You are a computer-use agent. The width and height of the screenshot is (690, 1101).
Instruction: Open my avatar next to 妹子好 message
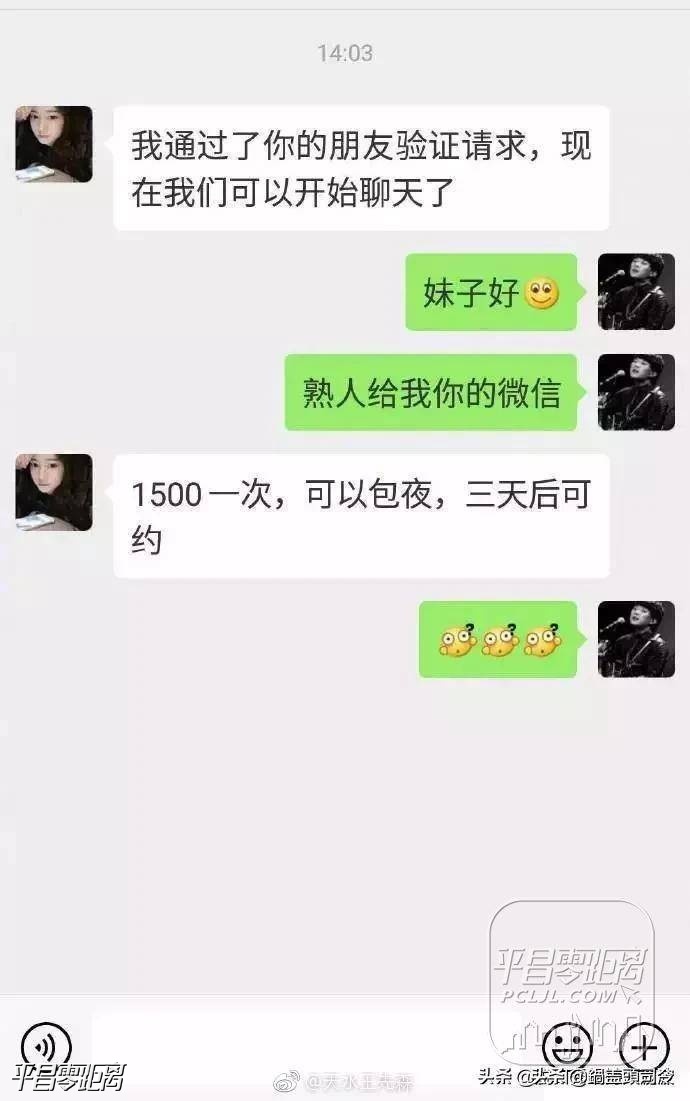pos(636,291)
